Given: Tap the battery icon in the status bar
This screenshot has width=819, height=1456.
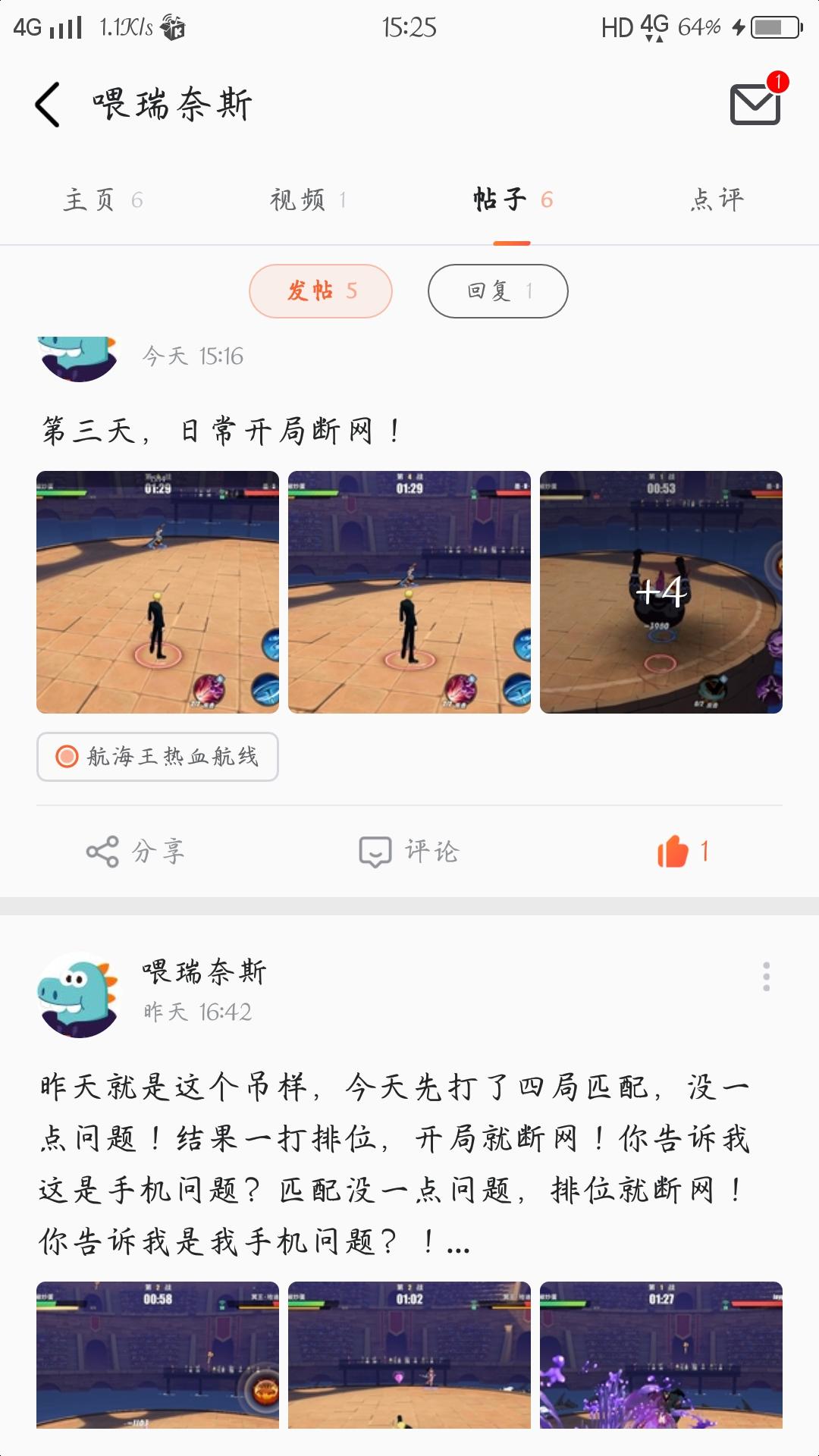Looking at the screenshot, I should pos(773,27).
